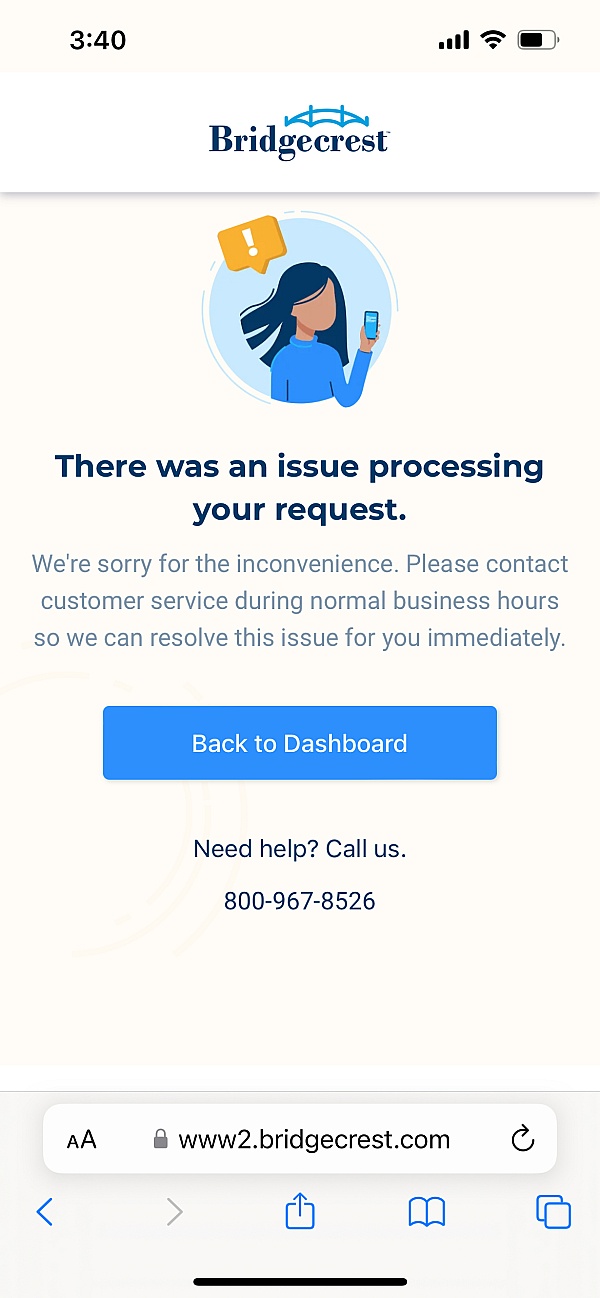The height and width of the screenshot is (1298, 600).
Task: Call the 800-967-8526 support number
Action: tap(300, 901)
